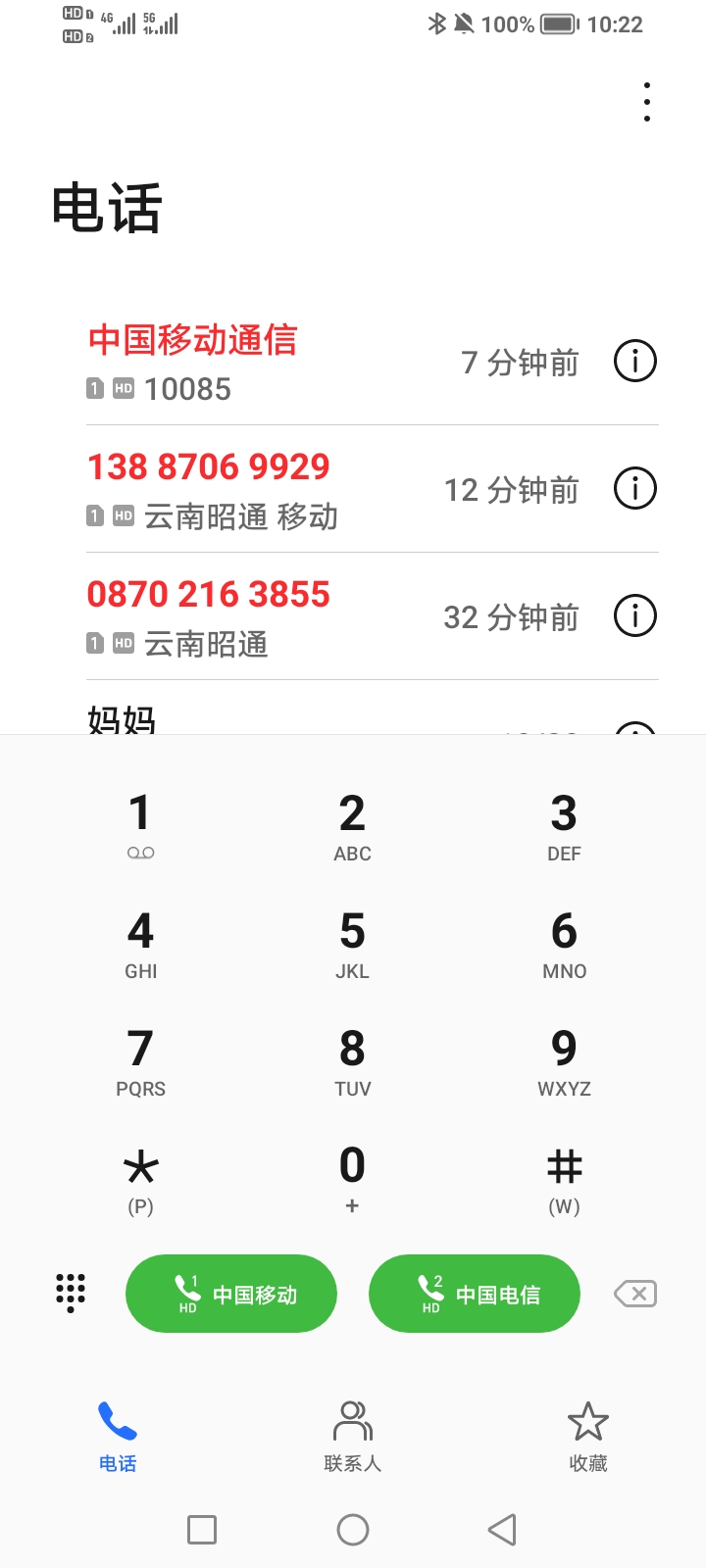This screenshot has width=706, height=1568.
Task: Go back using system navigation triangle
Action: pos(502,1530)
